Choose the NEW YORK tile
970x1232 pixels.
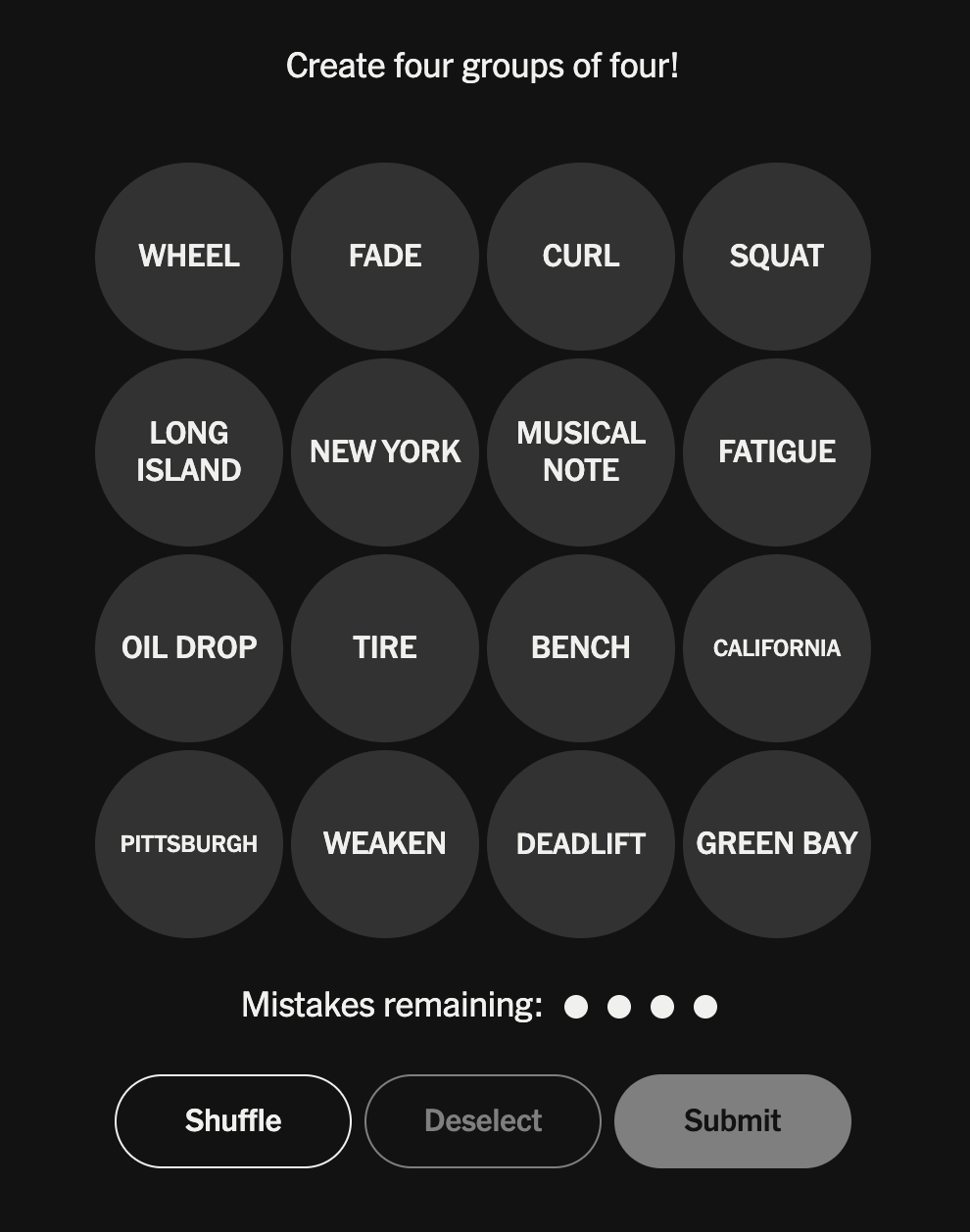pyautogui.click(x=385, y=452)
